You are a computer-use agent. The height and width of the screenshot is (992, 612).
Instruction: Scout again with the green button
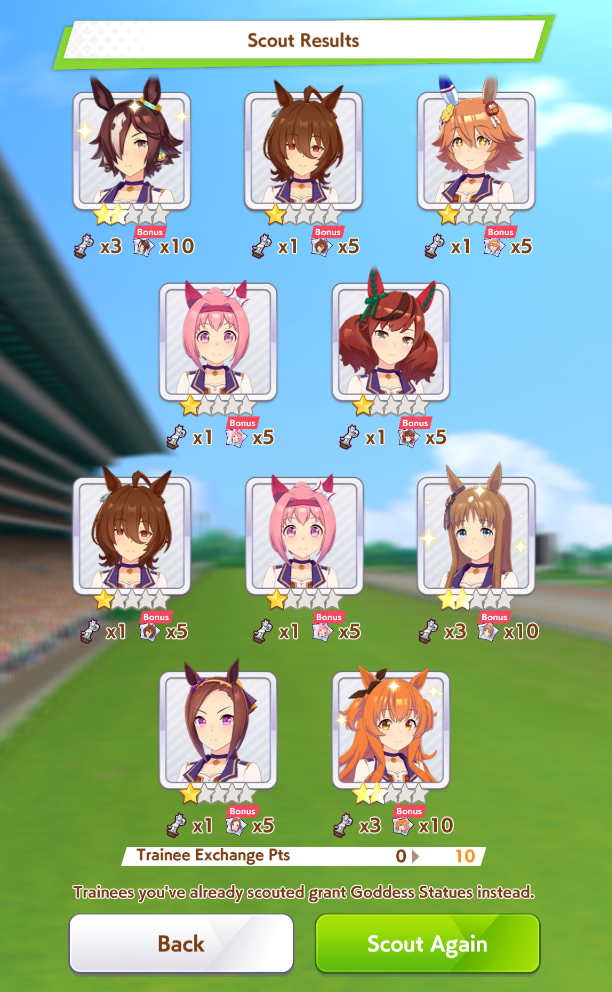click(427, 943)
